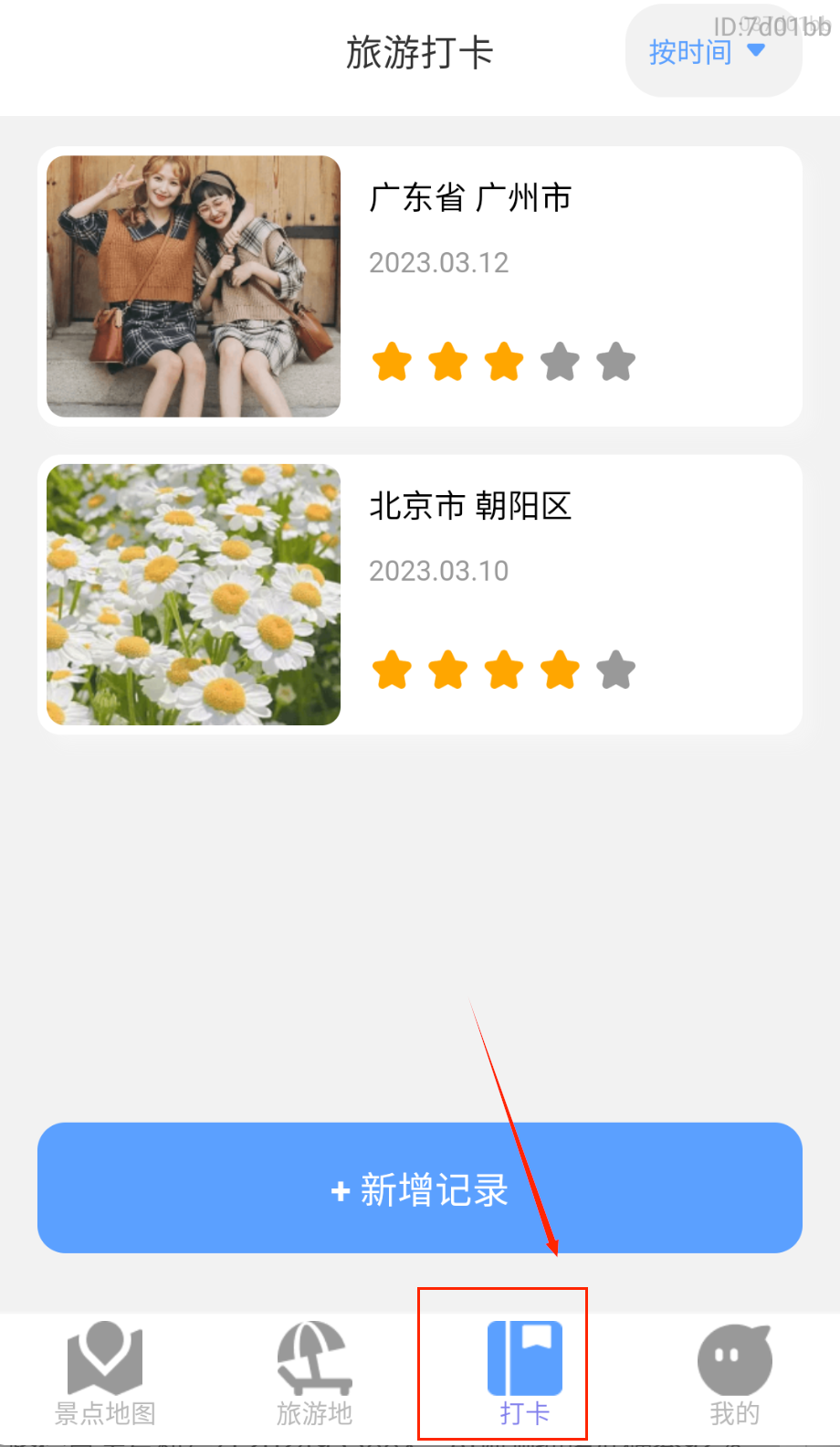Open the 广东省 广州市 check-in card
Screen dimensions: 840x1447
click(x=420, y=286)
